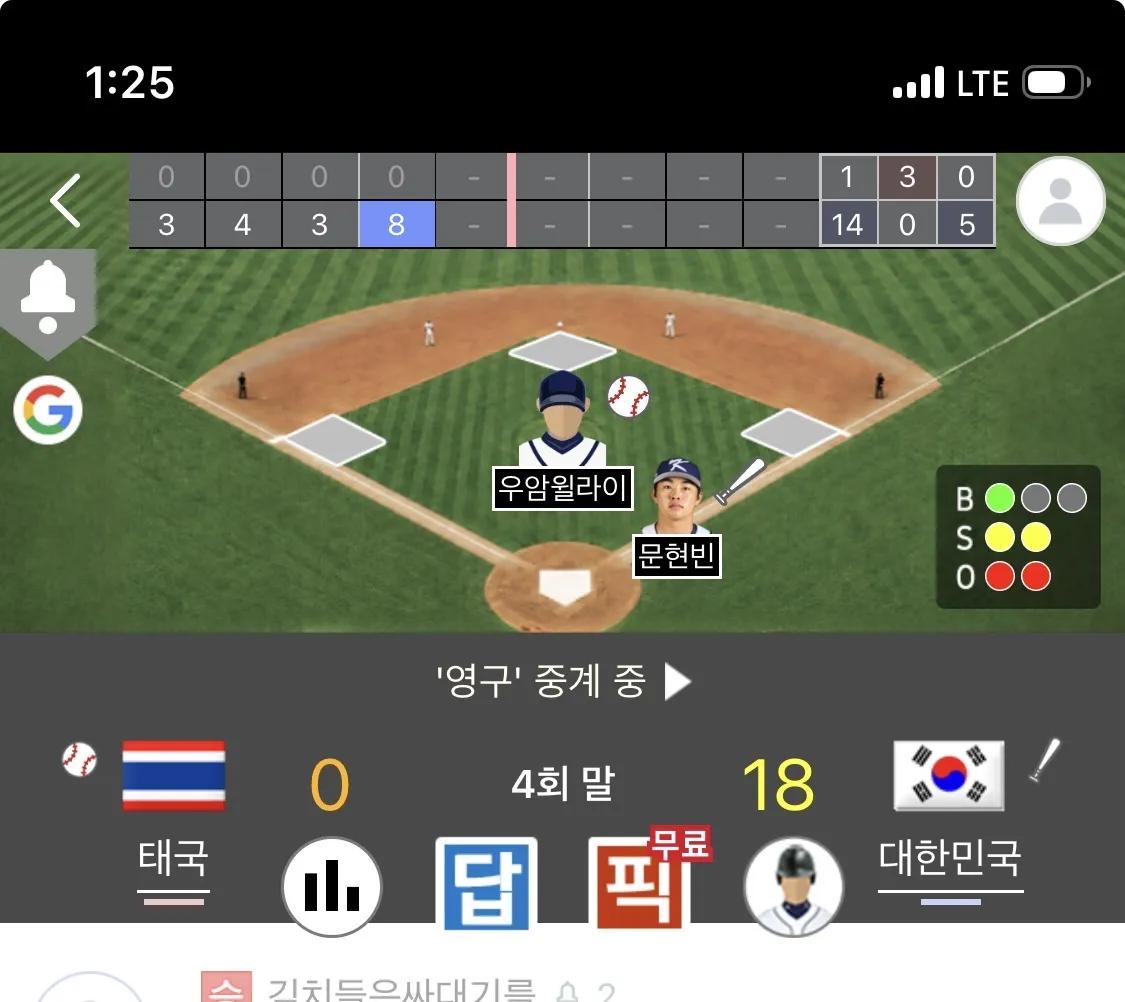This screenshot has height=1002, width=1125.
Task: Open the round player avatar button
Action: click(794, 887)
